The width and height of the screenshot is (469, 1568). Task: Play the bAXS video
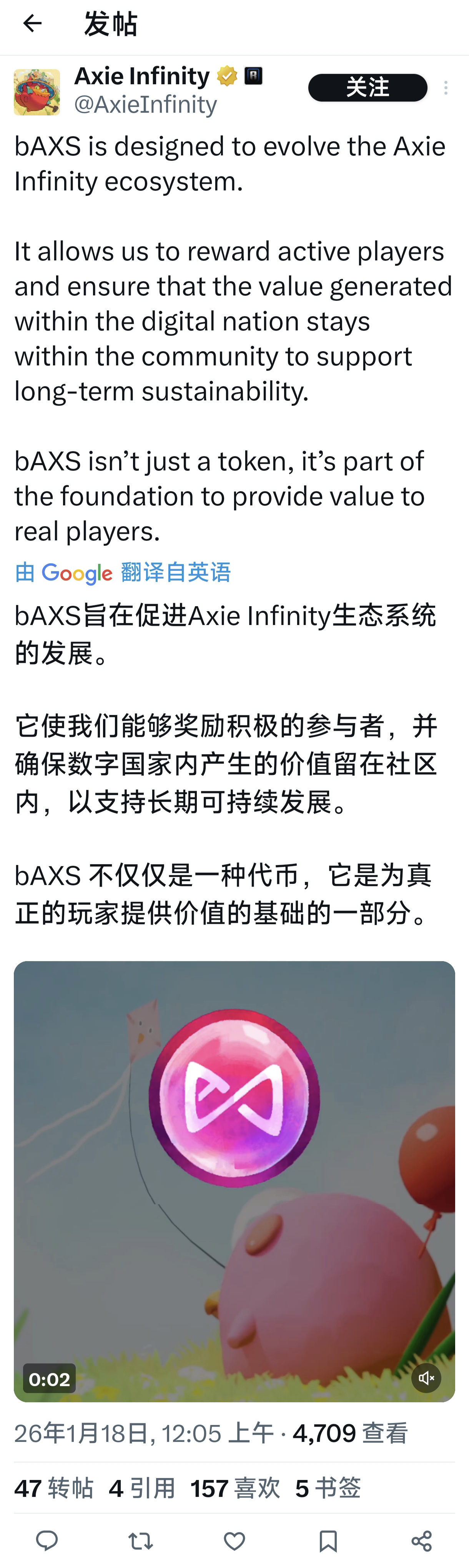click(234, 1181)
